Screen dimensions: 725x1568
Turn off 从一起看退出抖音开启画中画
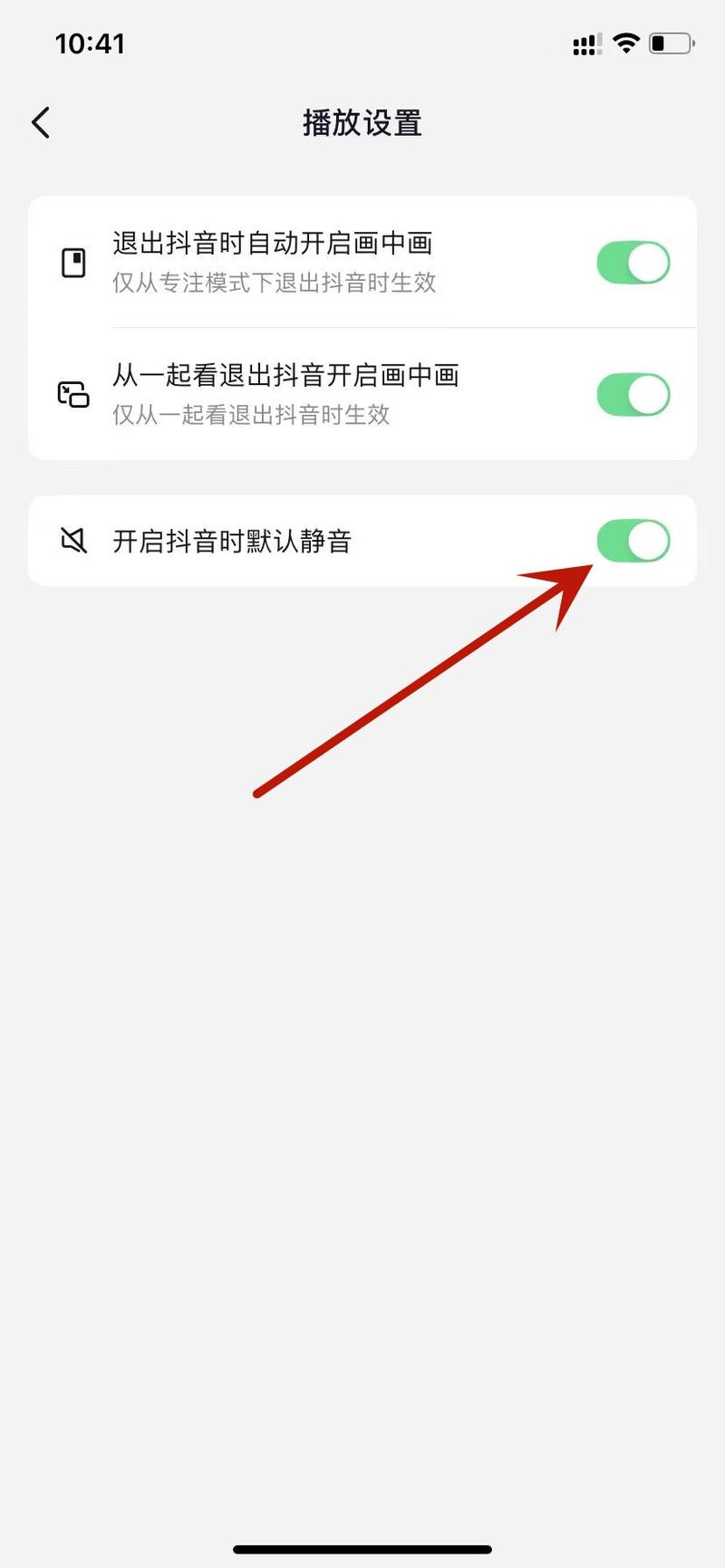(x=633, y=395)
